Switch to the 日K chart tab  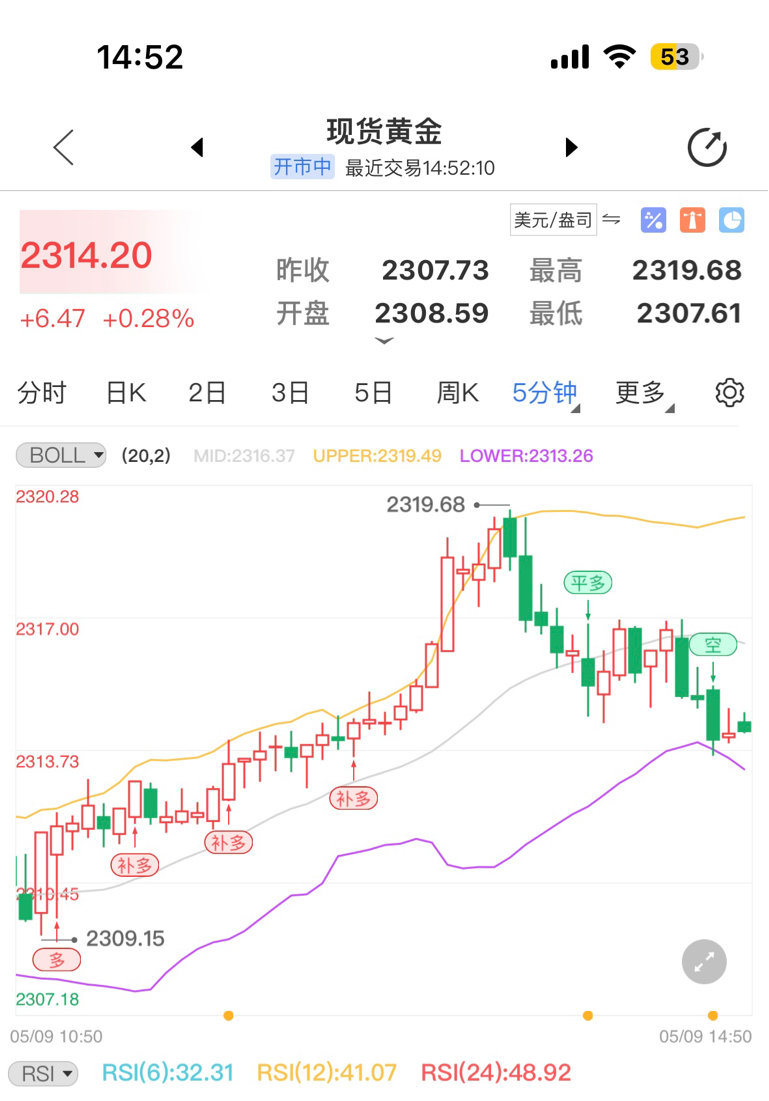(x=126, y=393)
